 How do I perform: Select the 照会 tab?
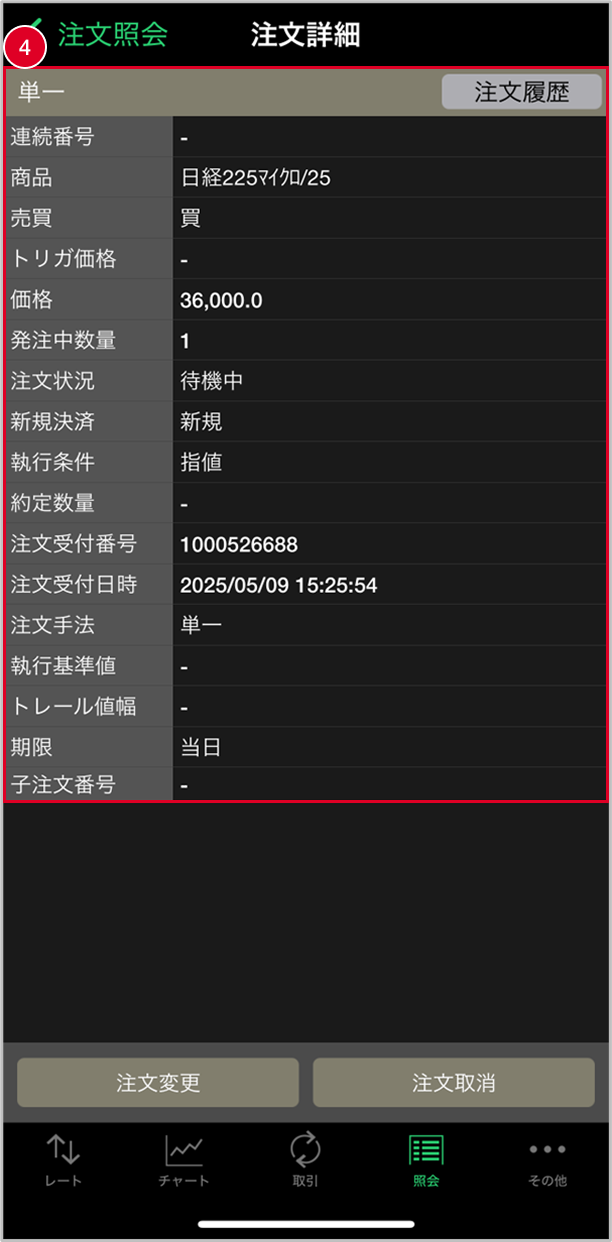click(x=426, y=1160)
